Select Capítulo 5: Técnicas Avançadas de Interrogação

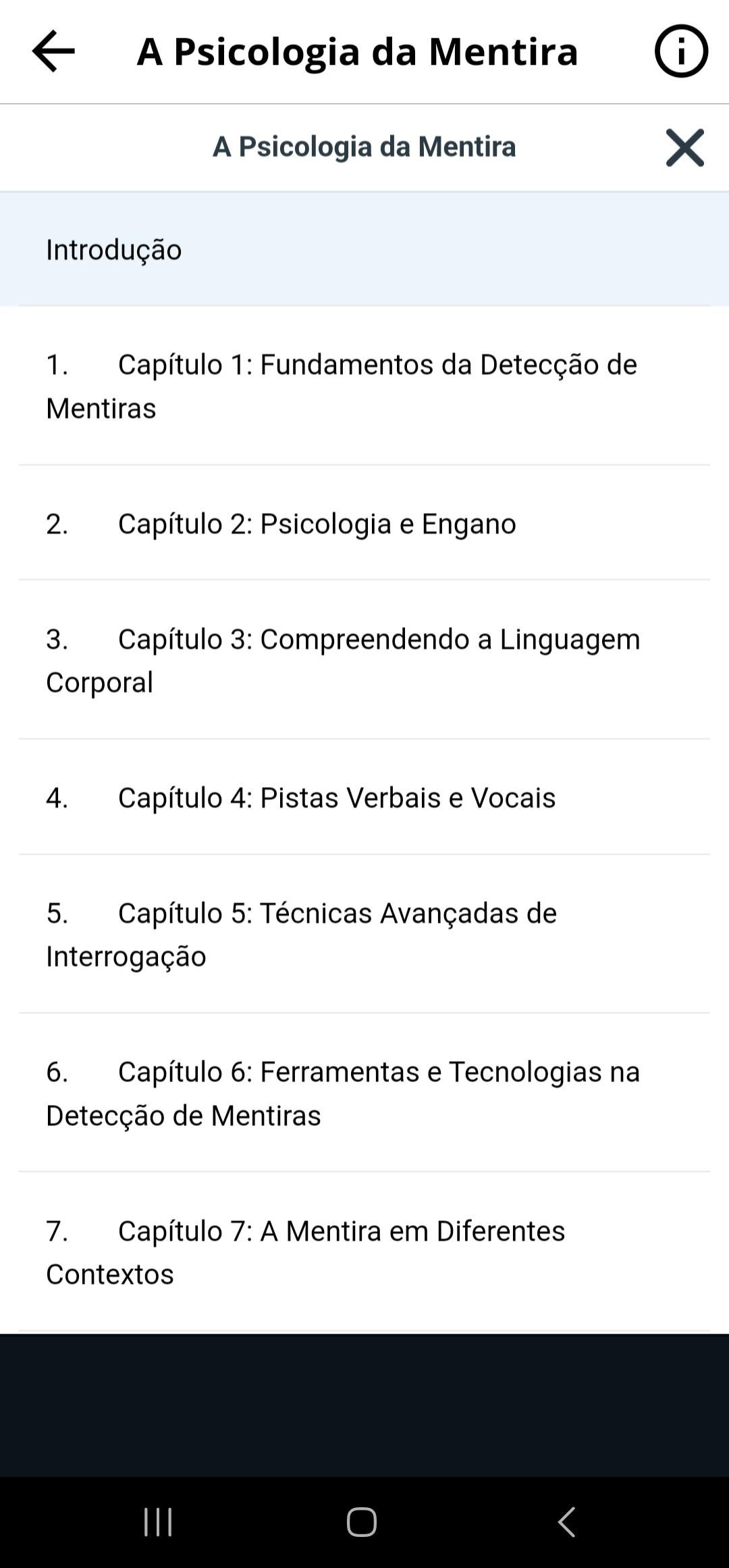pyautogui.click(x=301, y=934)
